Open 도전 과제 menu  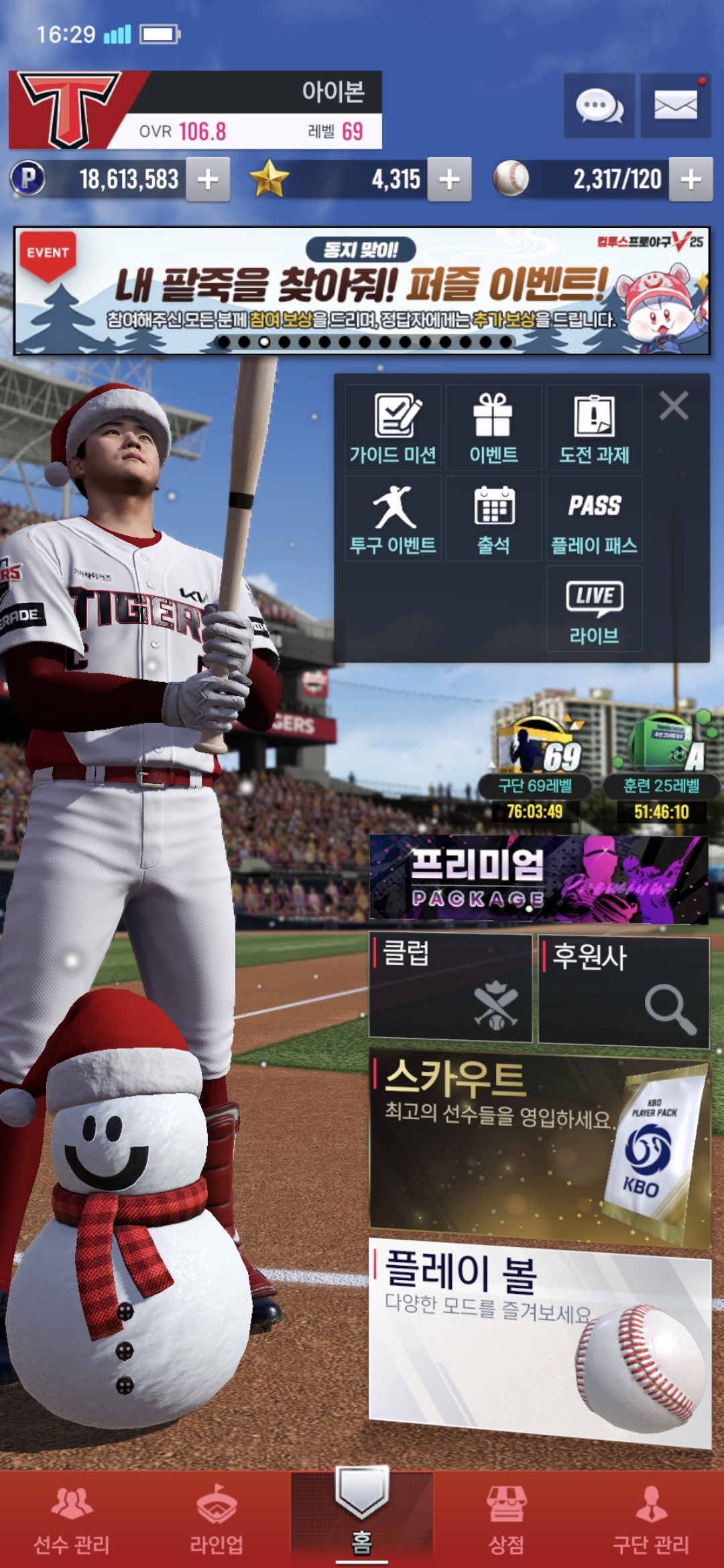594,428
